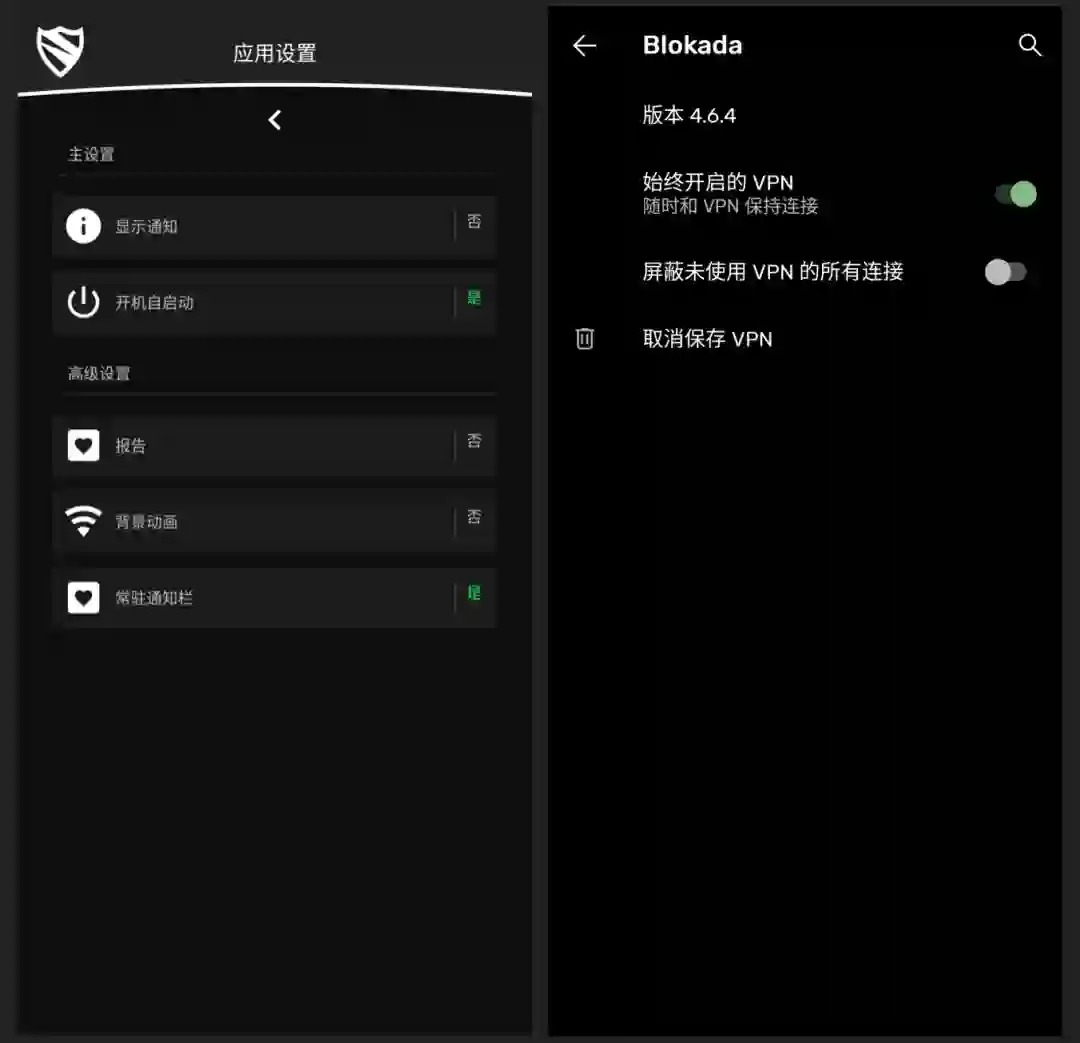Open search on the Blokada VPN page
Screen dimensions: 1080x1043
pos(1029,46)
